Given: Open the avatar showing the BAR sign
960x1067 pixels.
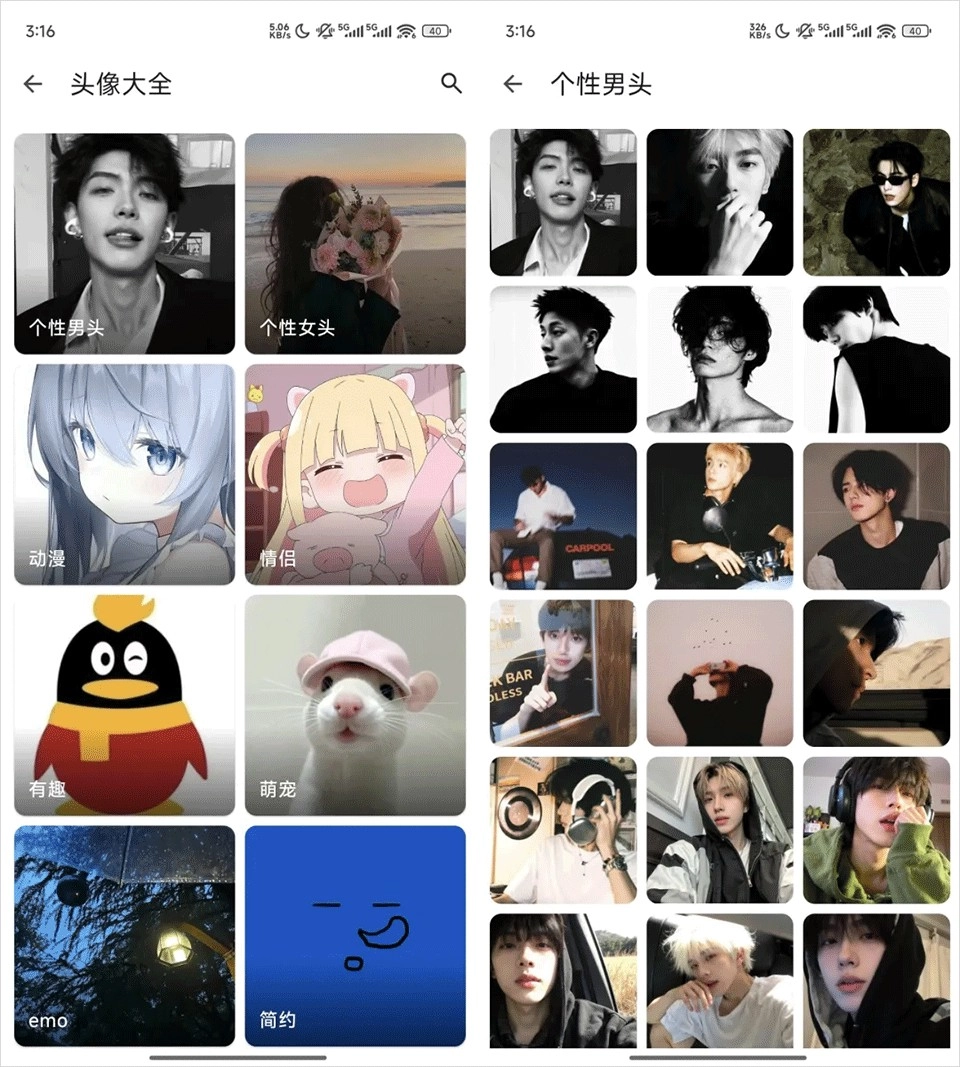Looking at the screenshot, I should (563, 673).
